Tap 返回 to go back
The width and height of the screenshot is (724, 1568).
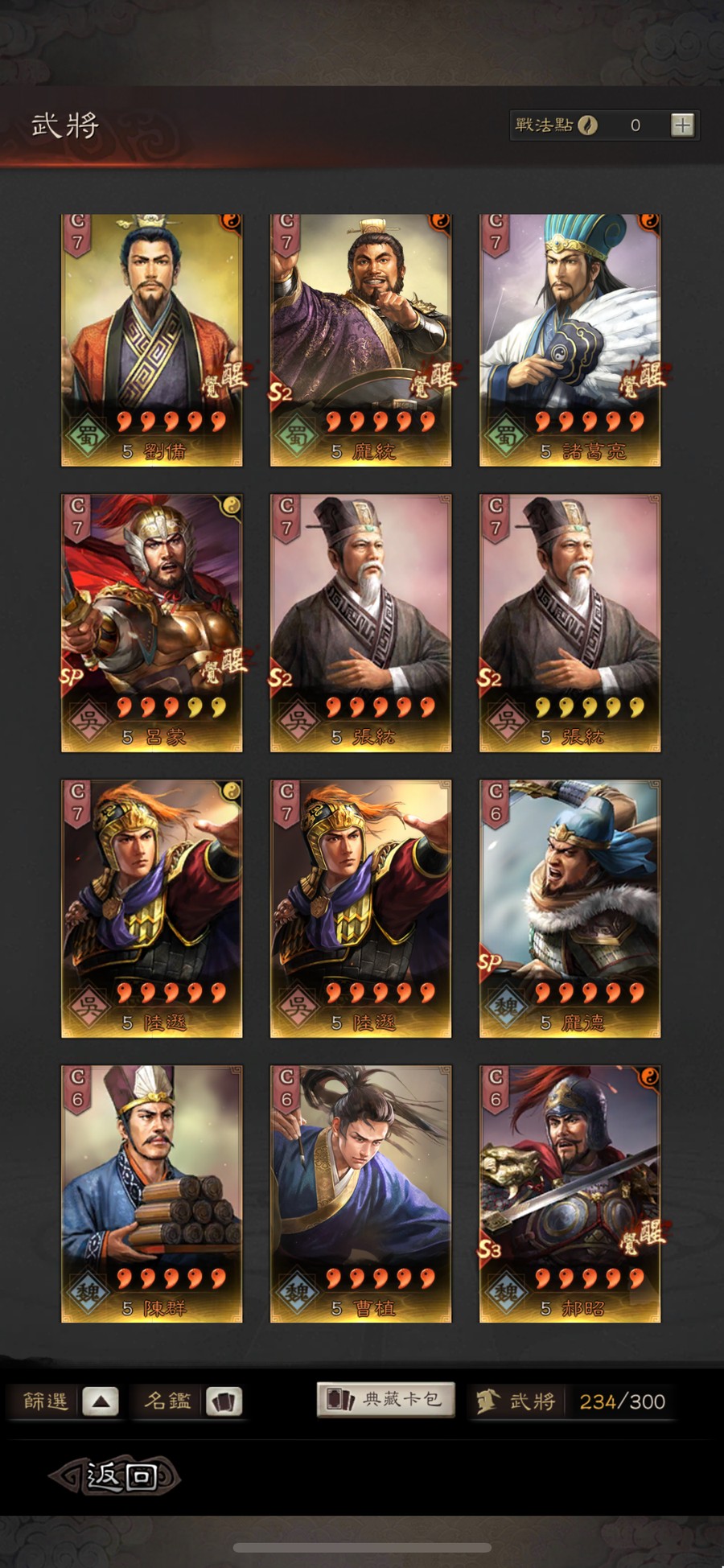click(x=114, y=1475)
